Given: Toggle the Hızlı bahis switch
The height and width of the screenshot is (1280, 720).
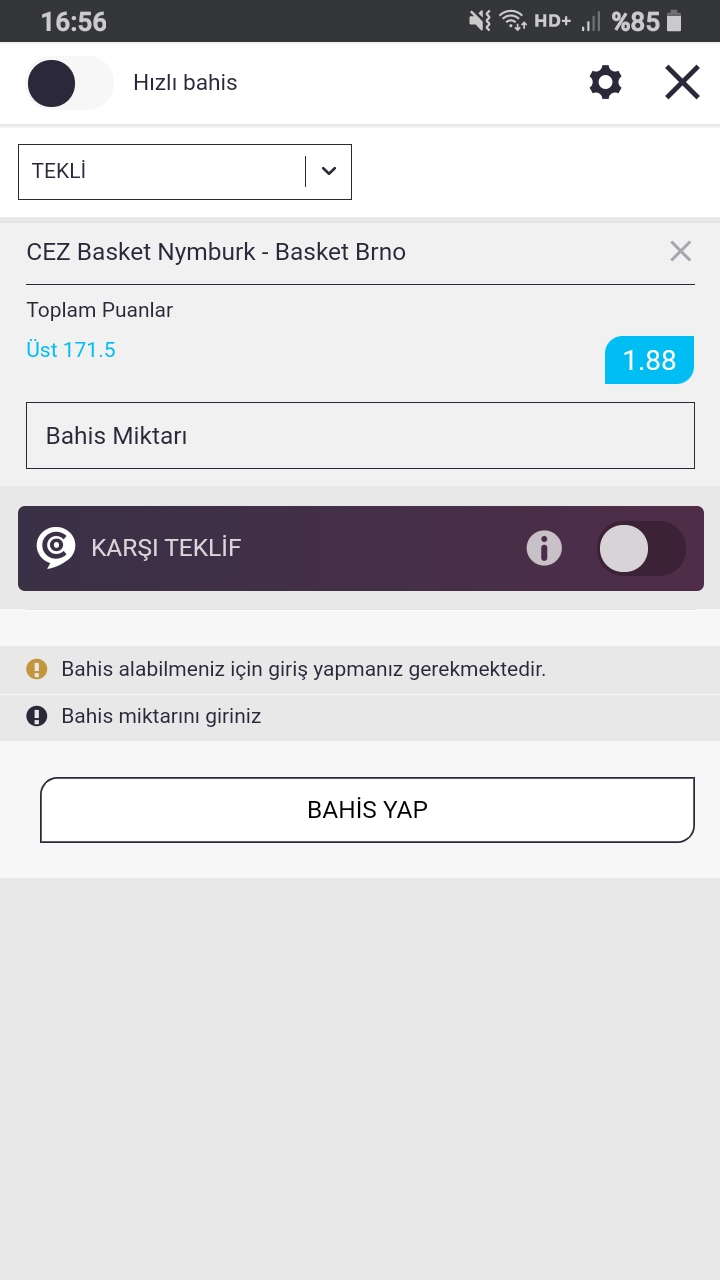Looking at the screenshot, I should (69, 83).
